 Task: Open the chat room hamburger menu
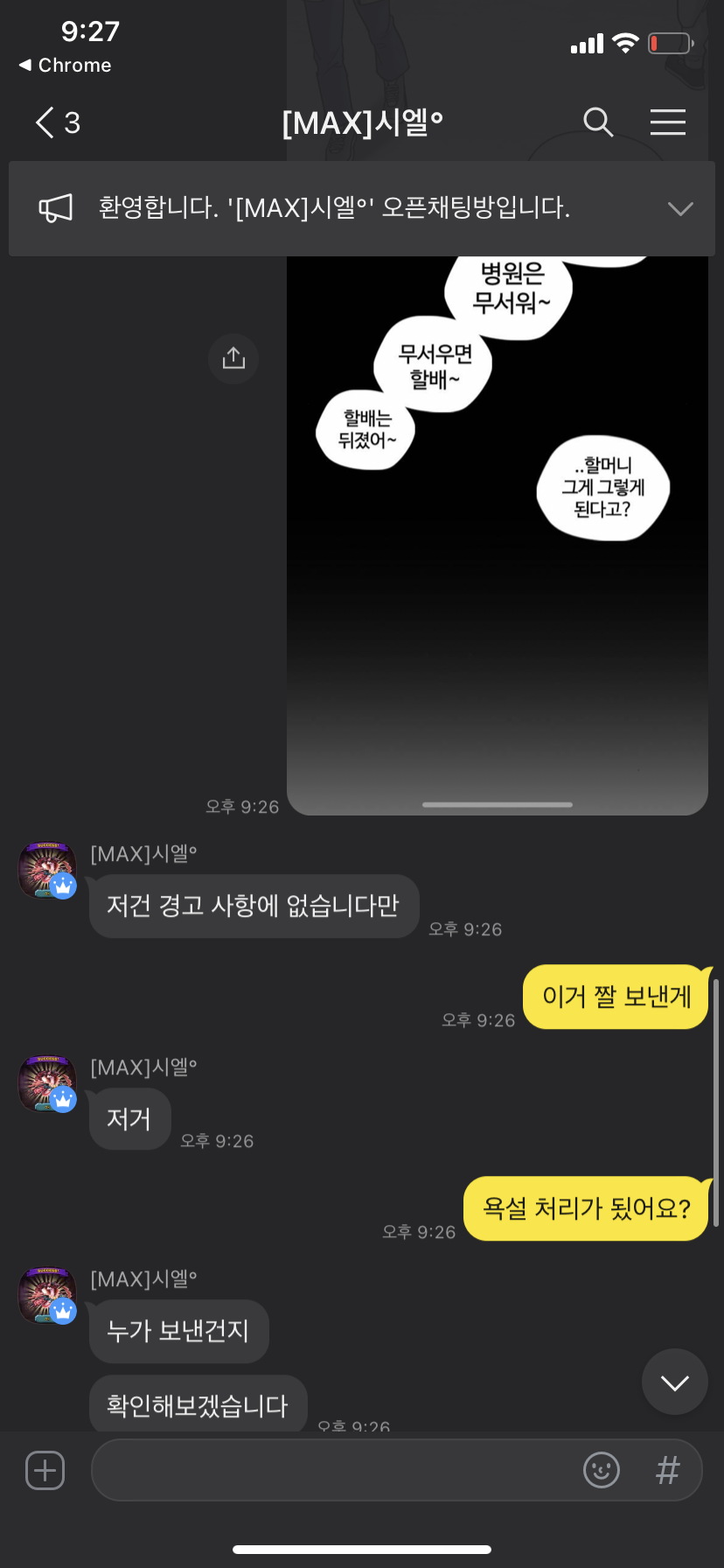(667, 122)
